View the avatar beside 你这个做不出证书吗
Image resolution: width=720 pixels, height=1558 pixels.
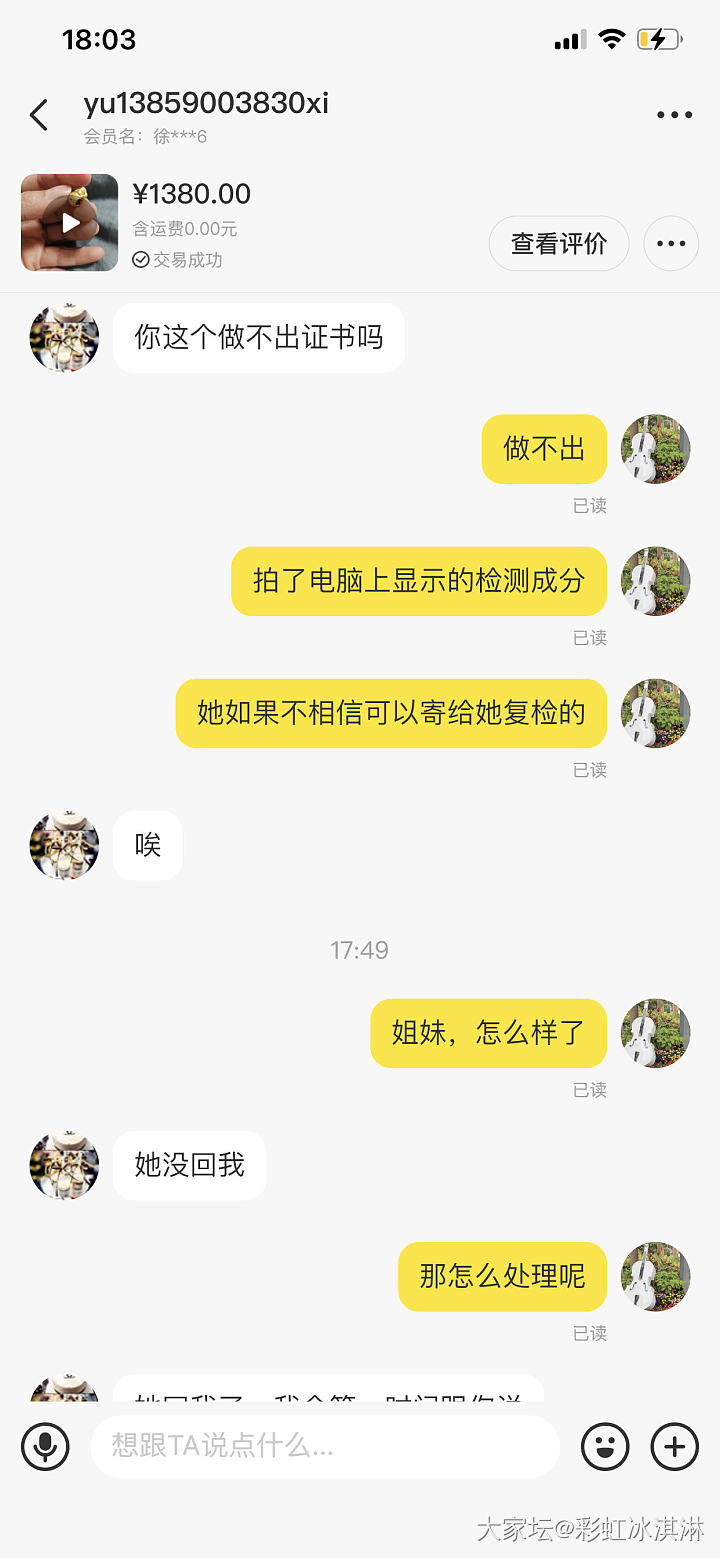click(65, 338)
